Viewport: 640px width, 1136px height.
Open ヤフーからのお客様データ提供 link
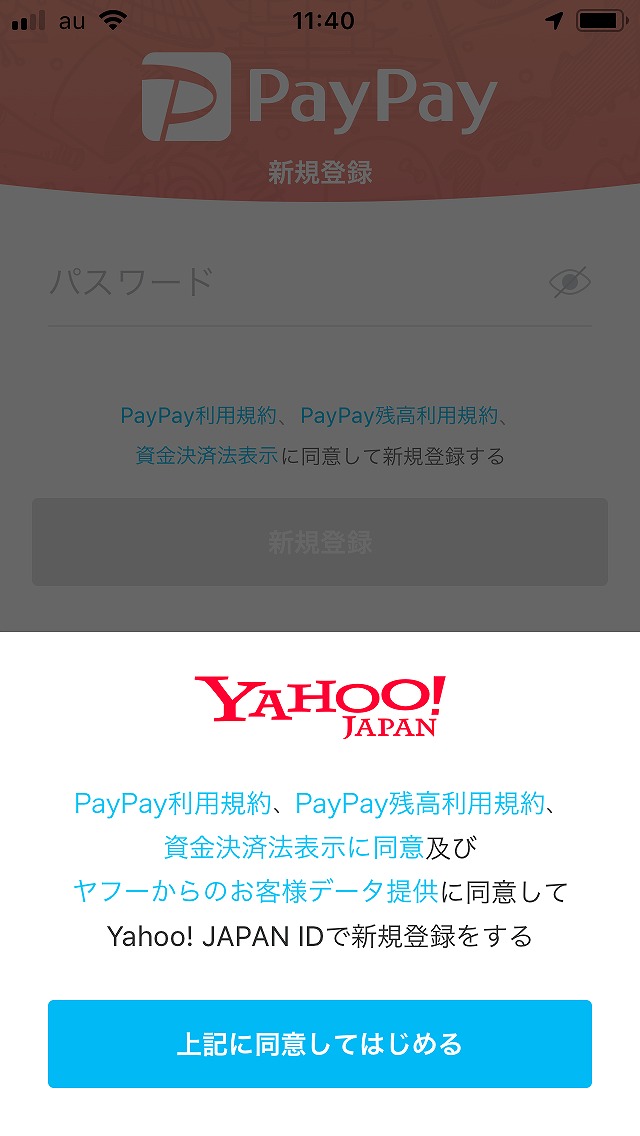[256, 891]
